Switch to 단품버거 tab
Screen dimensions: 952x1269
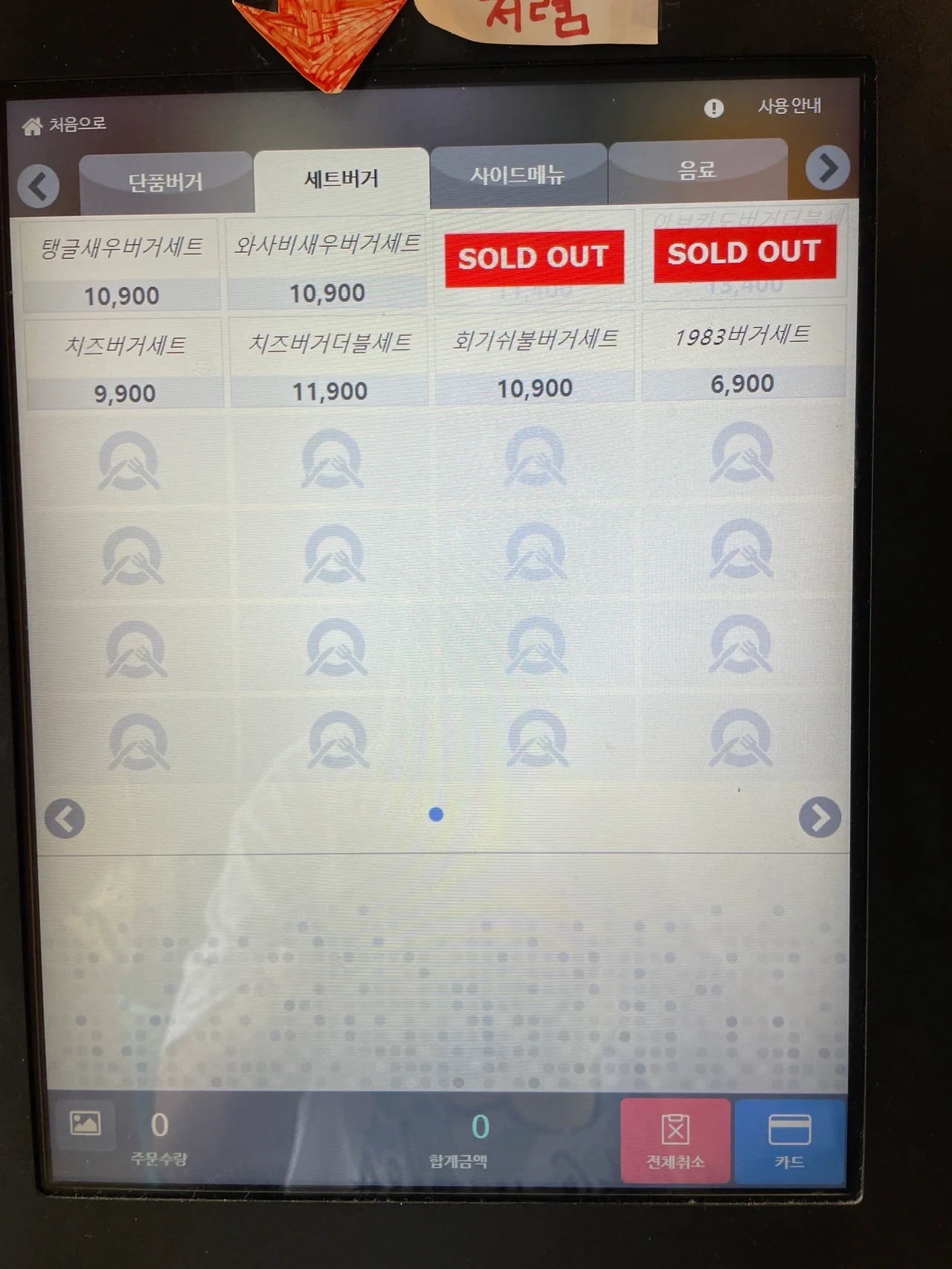[x=165, y=182]
